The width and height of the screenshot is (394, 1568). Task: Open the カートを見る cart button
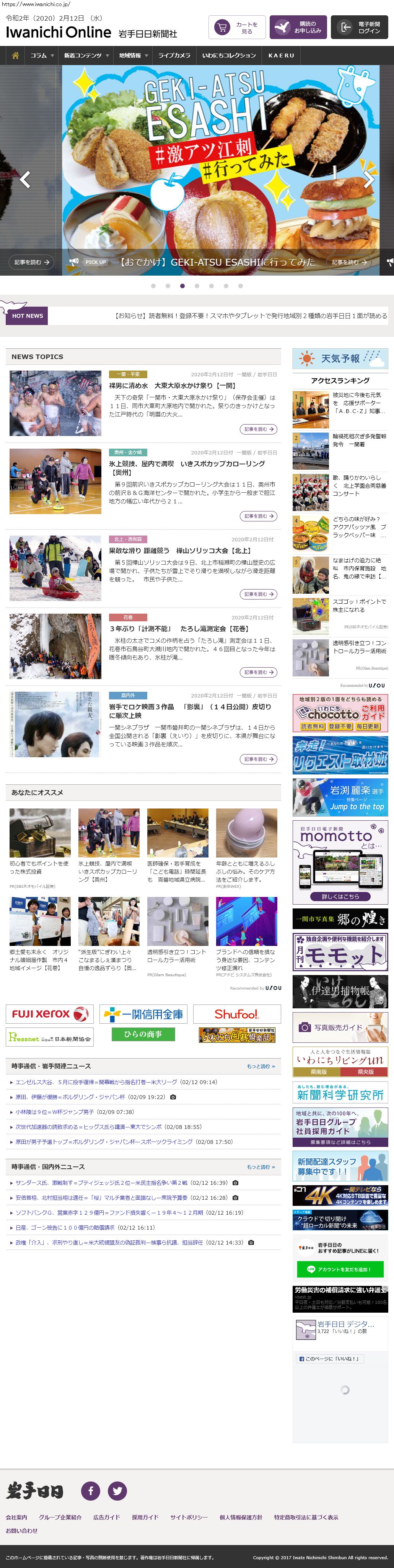click(x=237, y=28)
